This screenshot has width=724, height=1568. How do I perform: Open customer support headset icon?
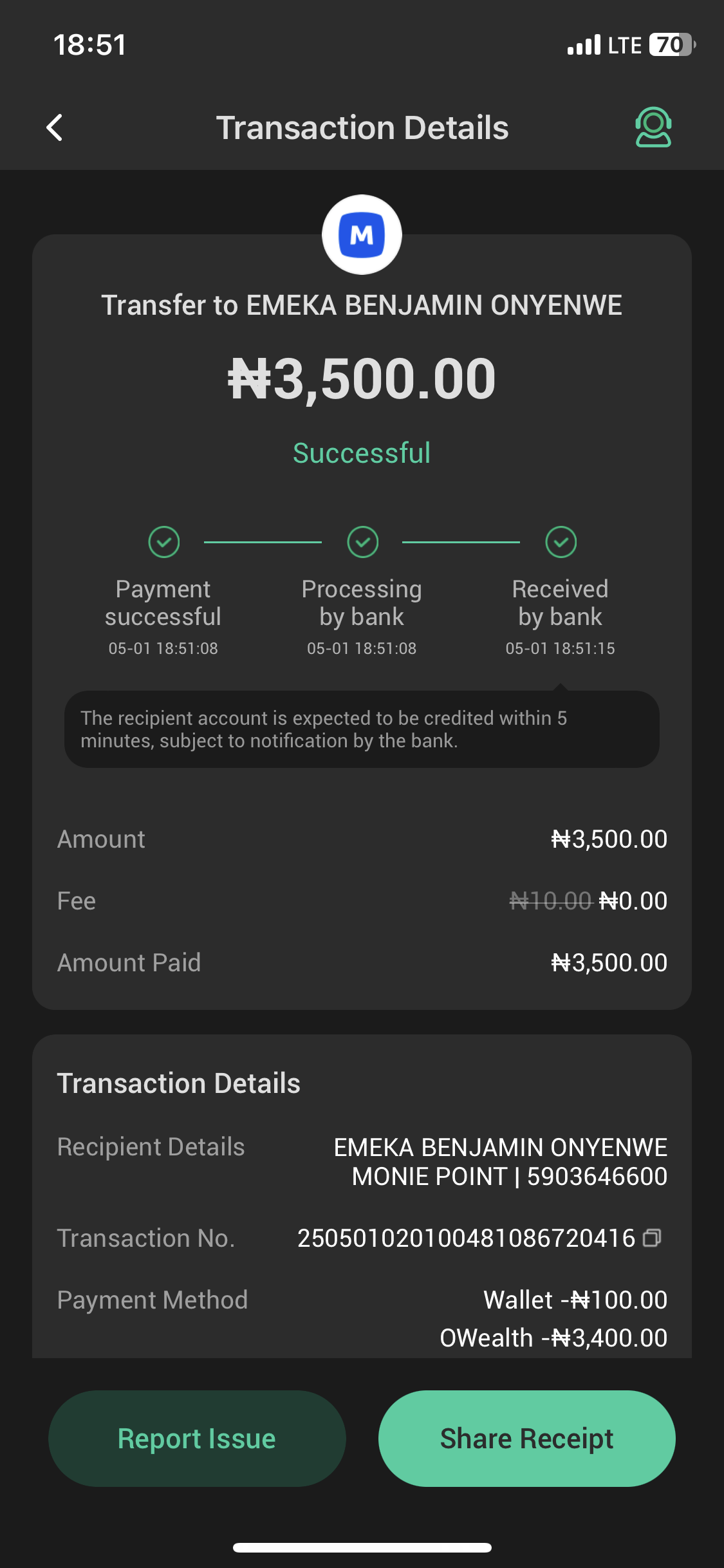click(653, 127)
